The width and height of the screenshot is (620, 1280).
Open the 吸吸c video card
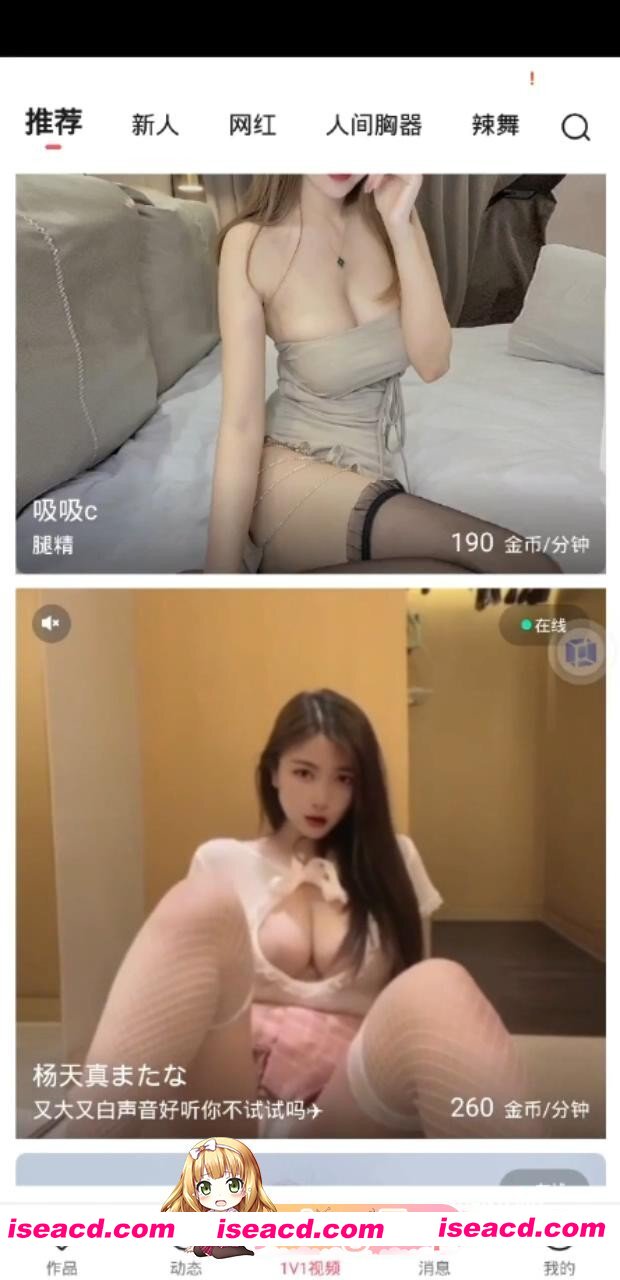(310, 373)
